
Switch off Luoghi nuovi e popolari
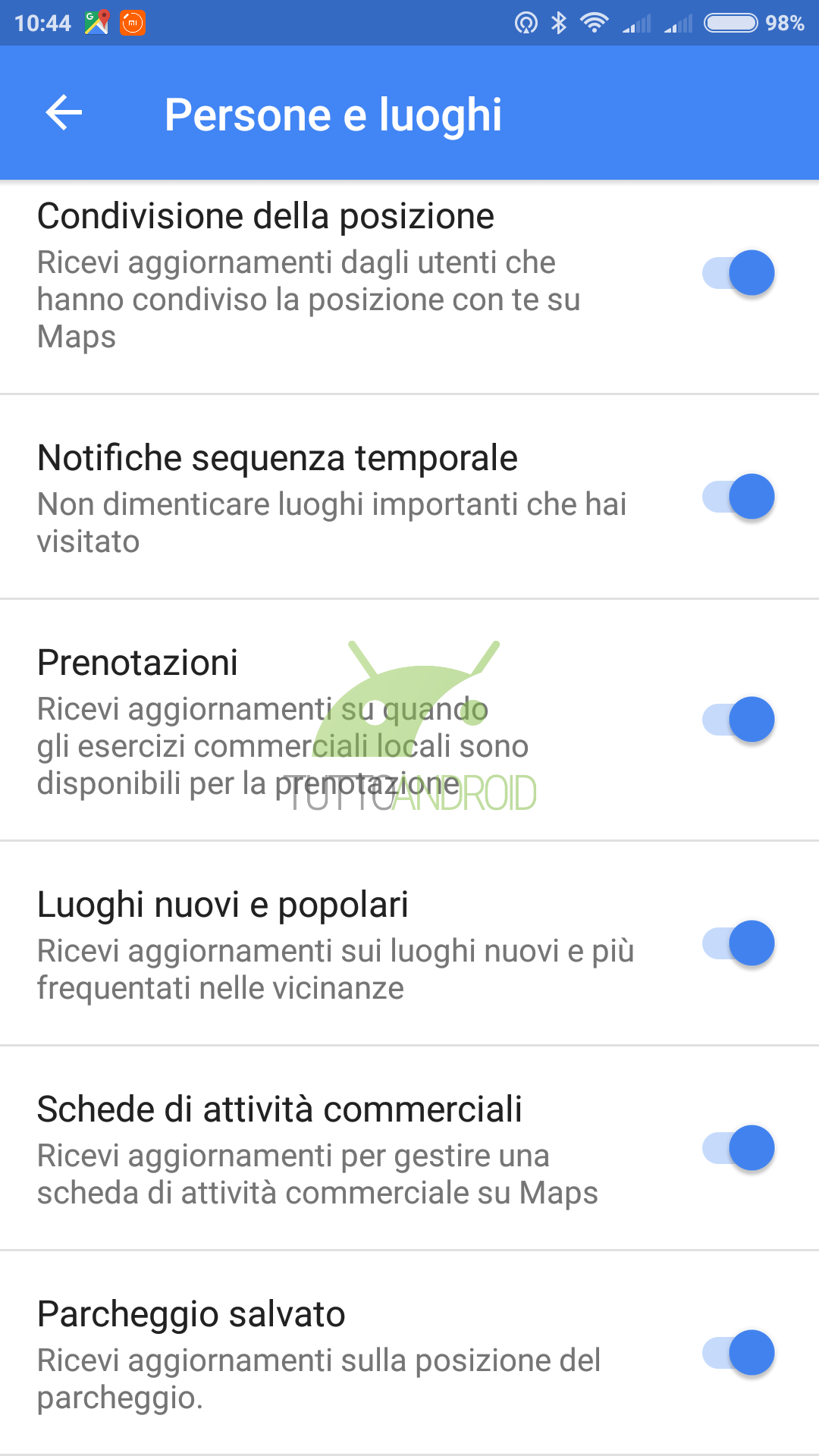pos(738,943)
